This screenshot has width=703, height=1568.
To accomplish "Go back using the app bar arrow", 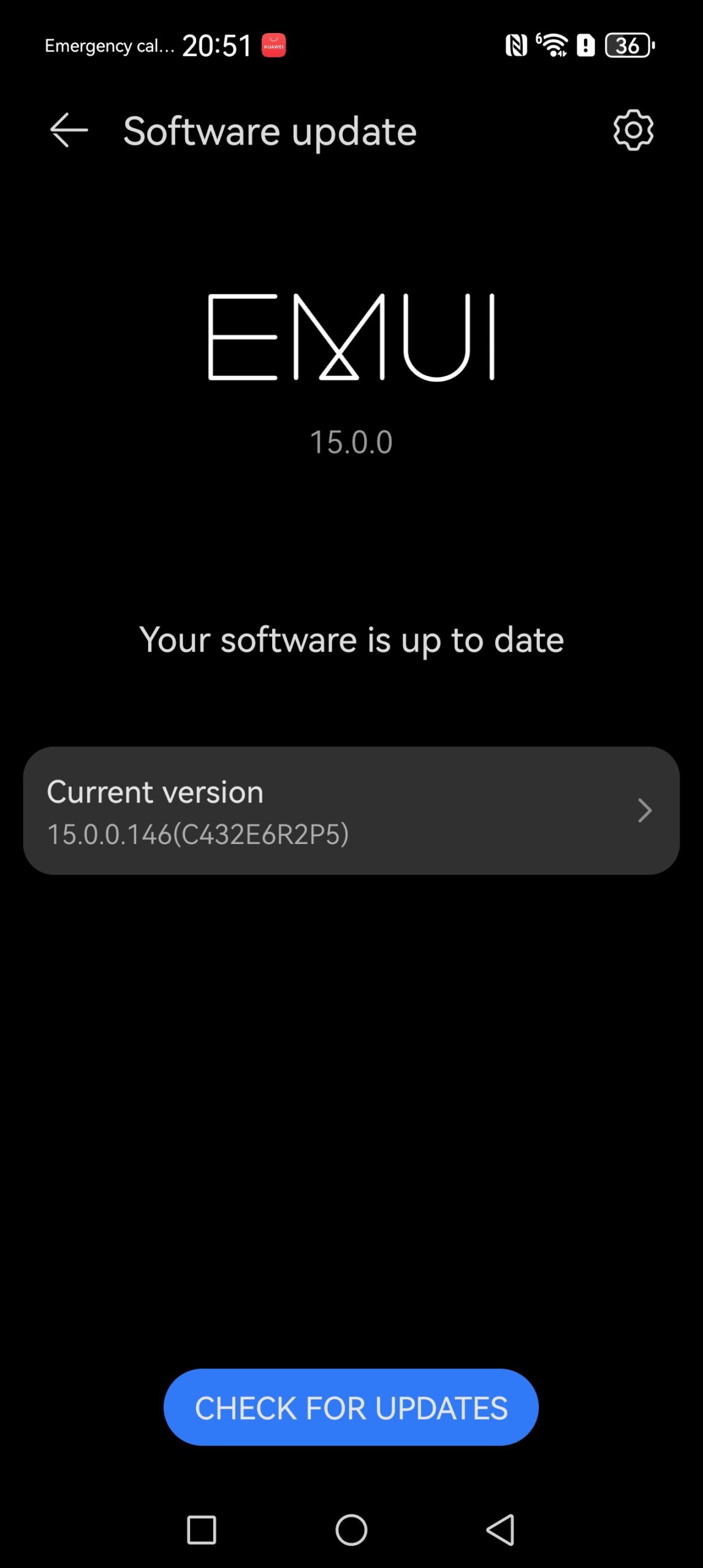I will click(69, 130).
